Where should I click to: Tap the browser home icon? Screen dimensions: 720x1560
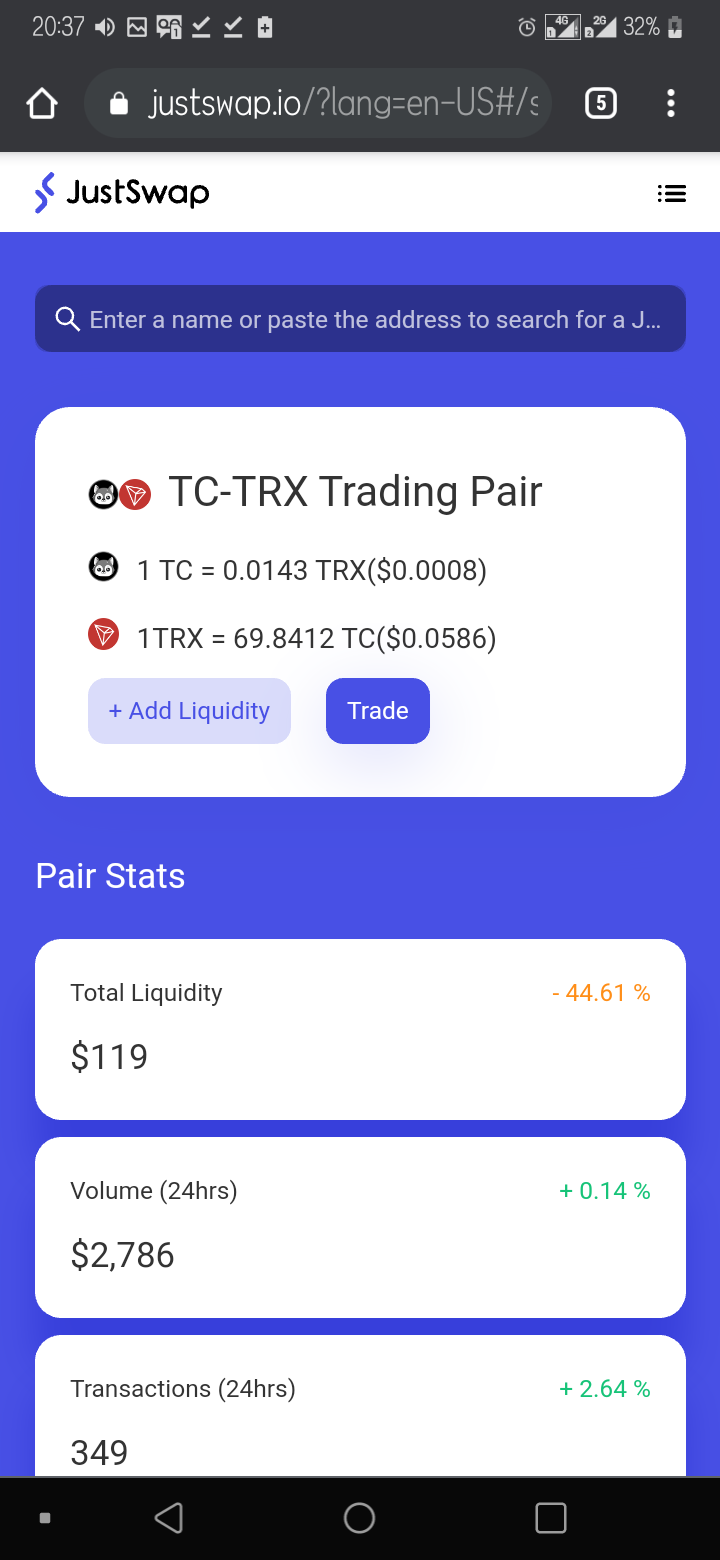[42, 103]
